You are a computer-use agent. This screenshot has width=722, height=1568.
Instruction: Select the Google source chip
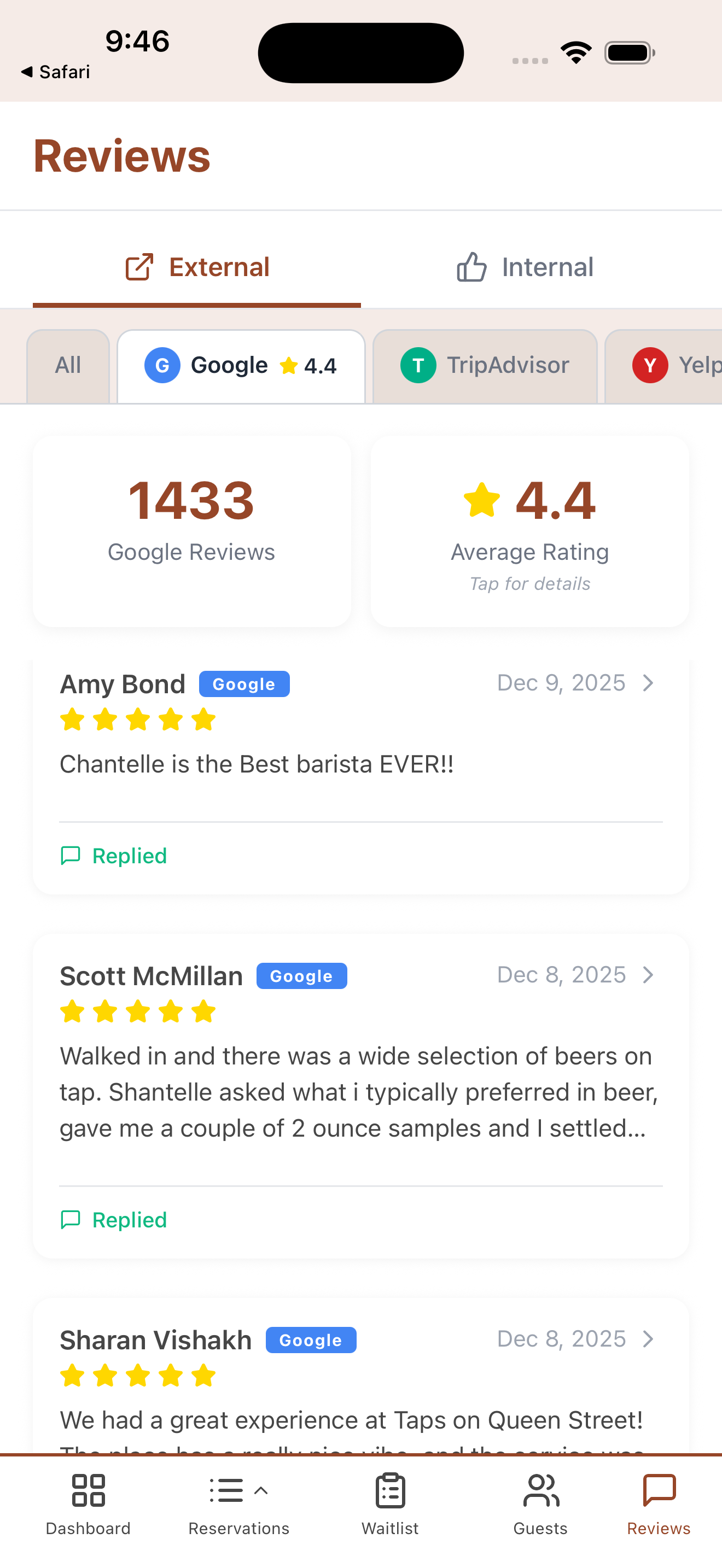point(241,366)
